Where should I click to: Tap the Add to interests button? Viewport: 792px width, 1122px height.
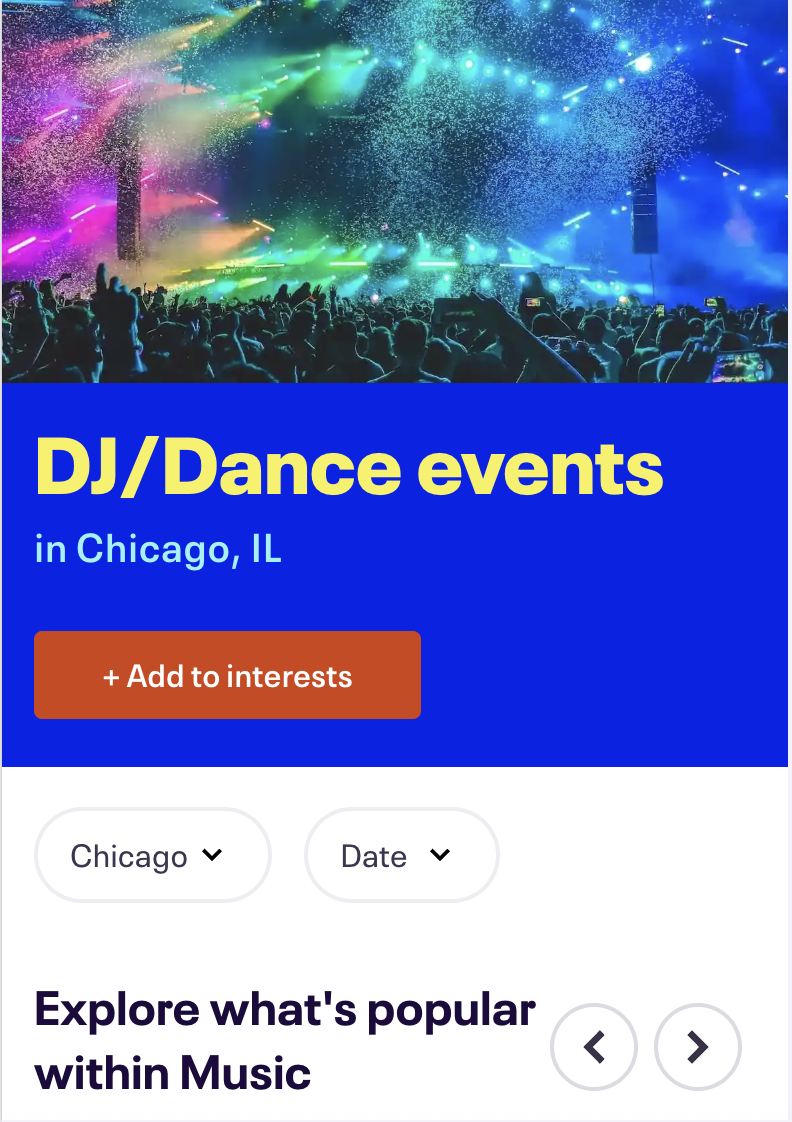coord(227,675)
